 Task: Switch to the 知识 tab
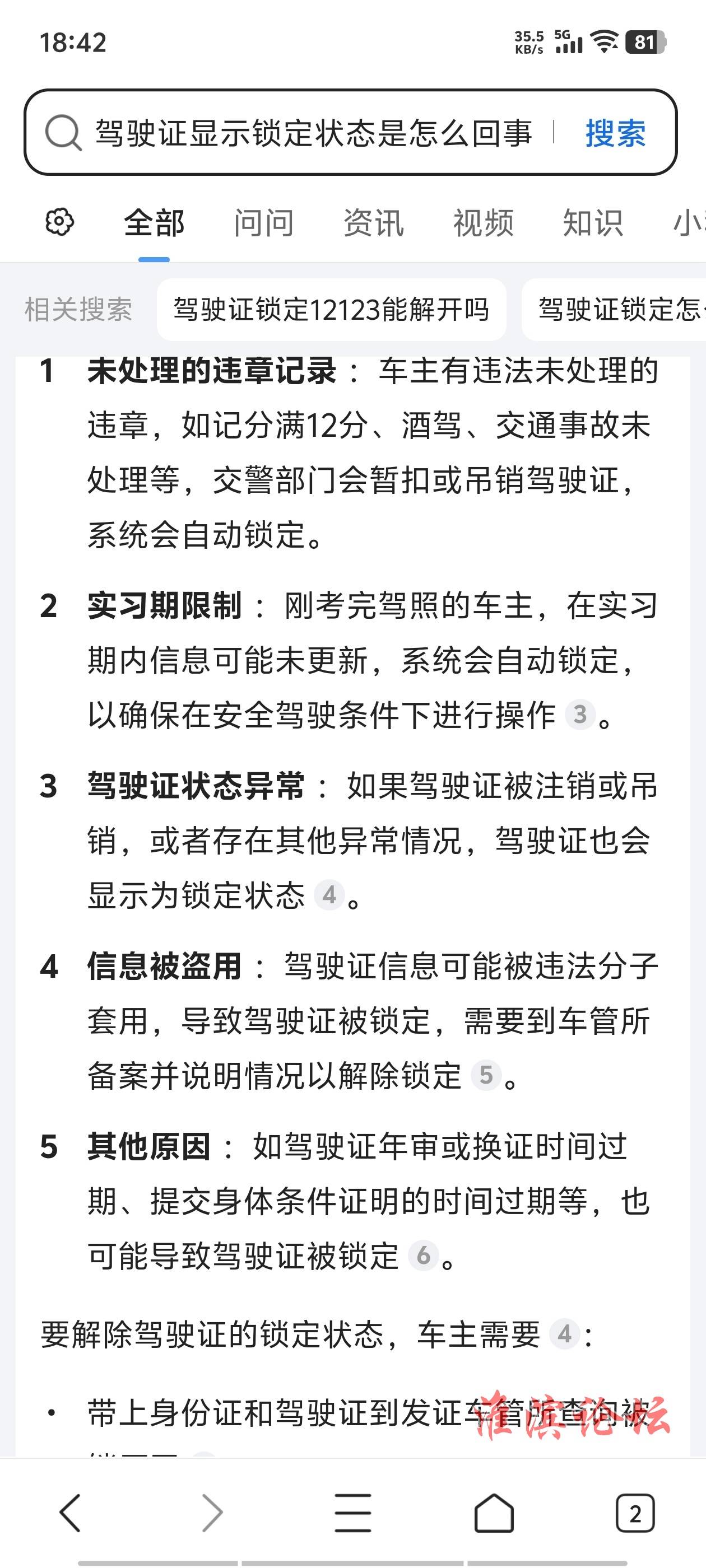[593, 223]
